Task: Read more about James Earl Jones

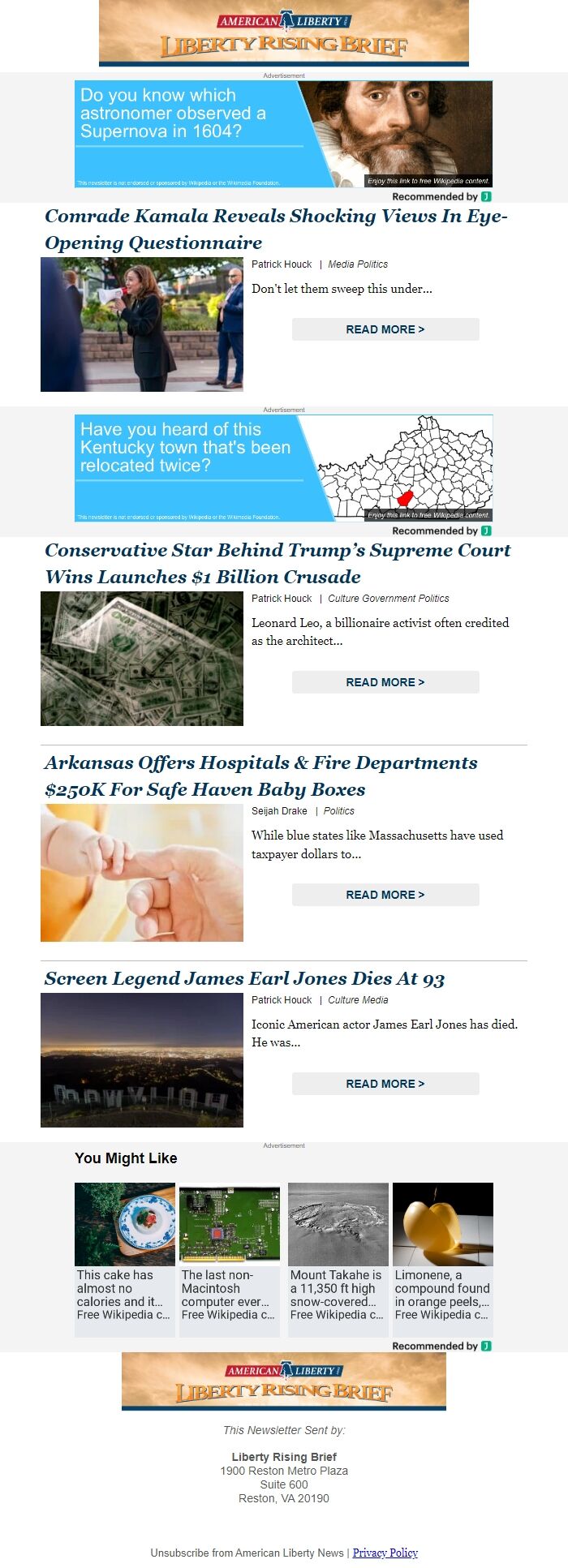Action: 385,1084
